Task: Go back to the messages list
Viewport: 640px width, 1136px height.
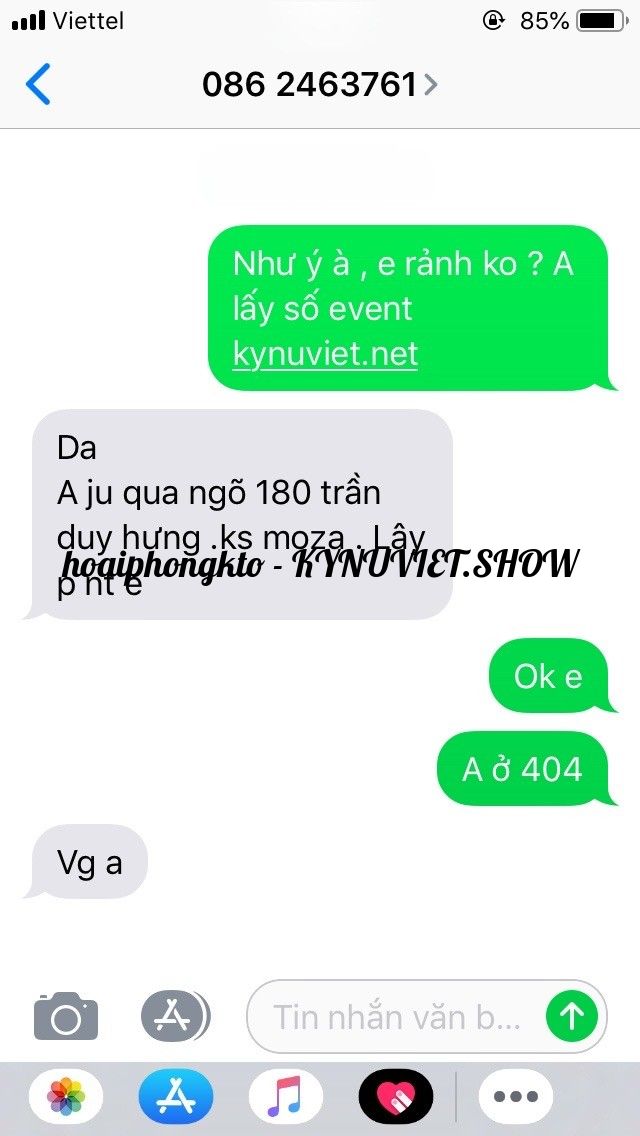Action: click(38, 84)
